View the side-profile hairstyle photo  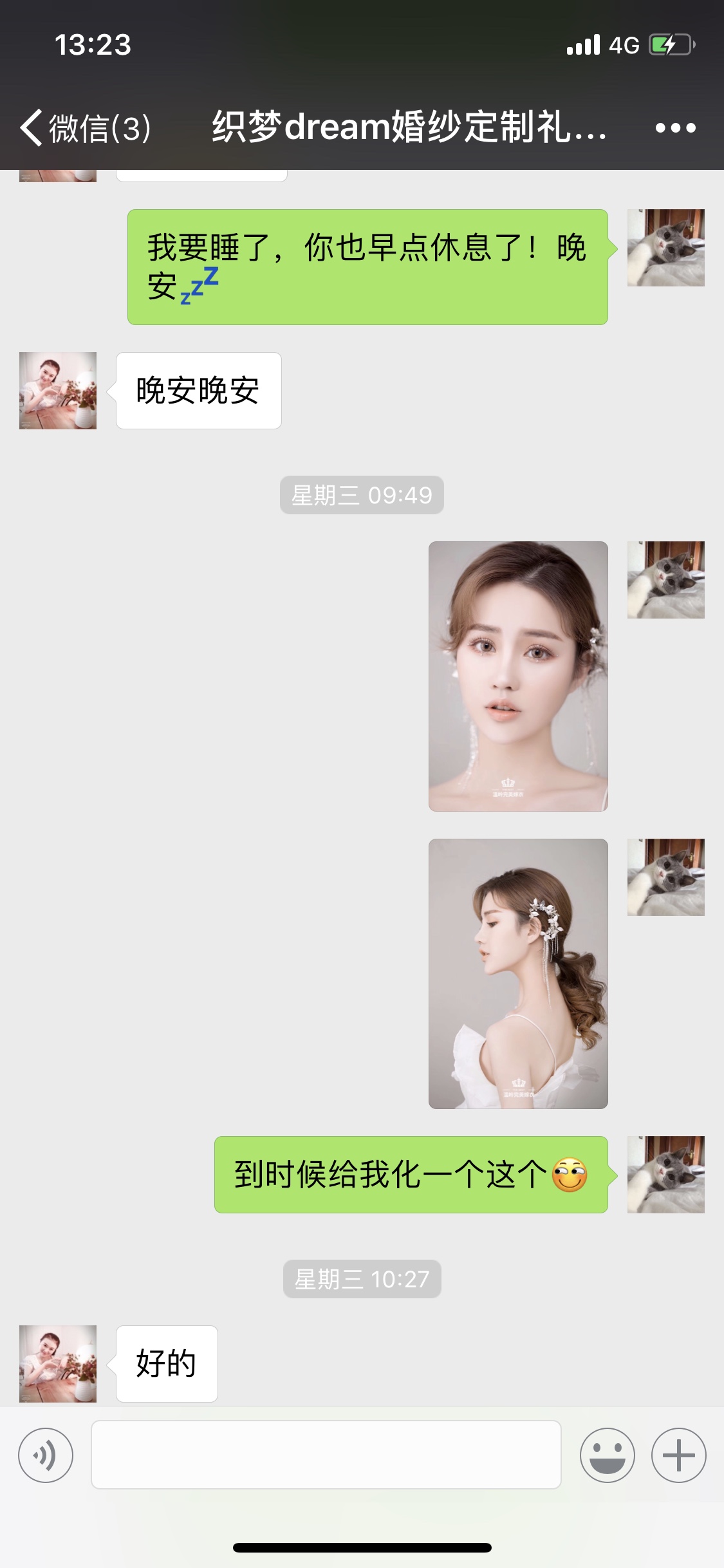518,974
